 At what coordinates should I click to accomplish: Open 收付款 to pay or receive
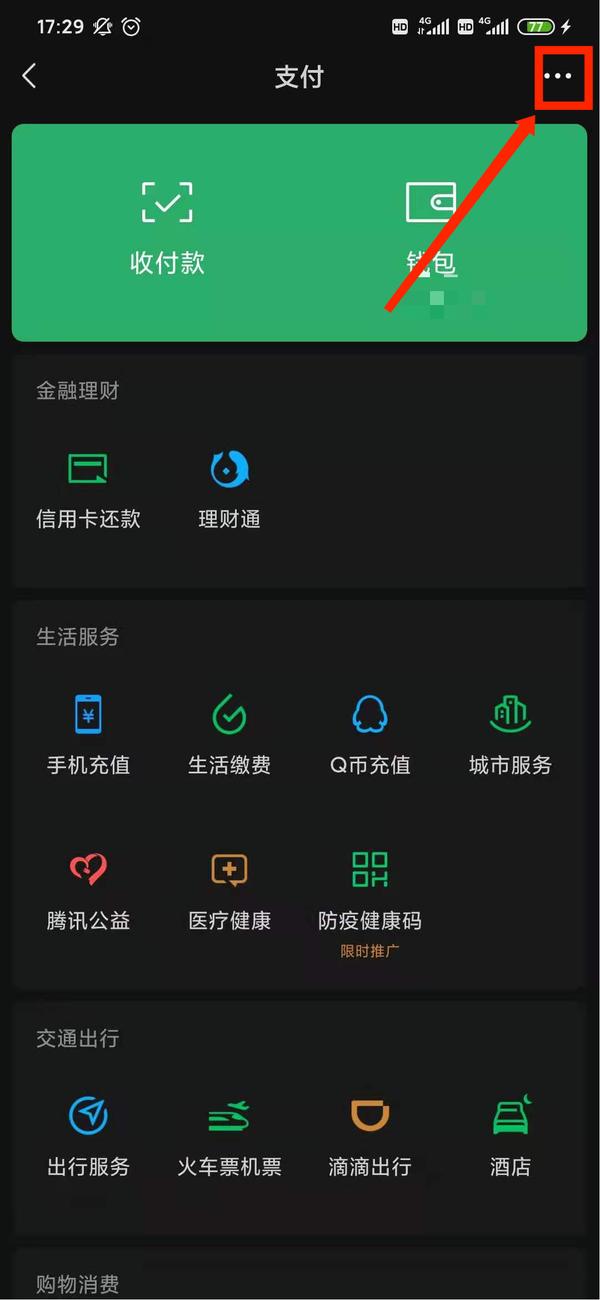click(x=167, y=228)
